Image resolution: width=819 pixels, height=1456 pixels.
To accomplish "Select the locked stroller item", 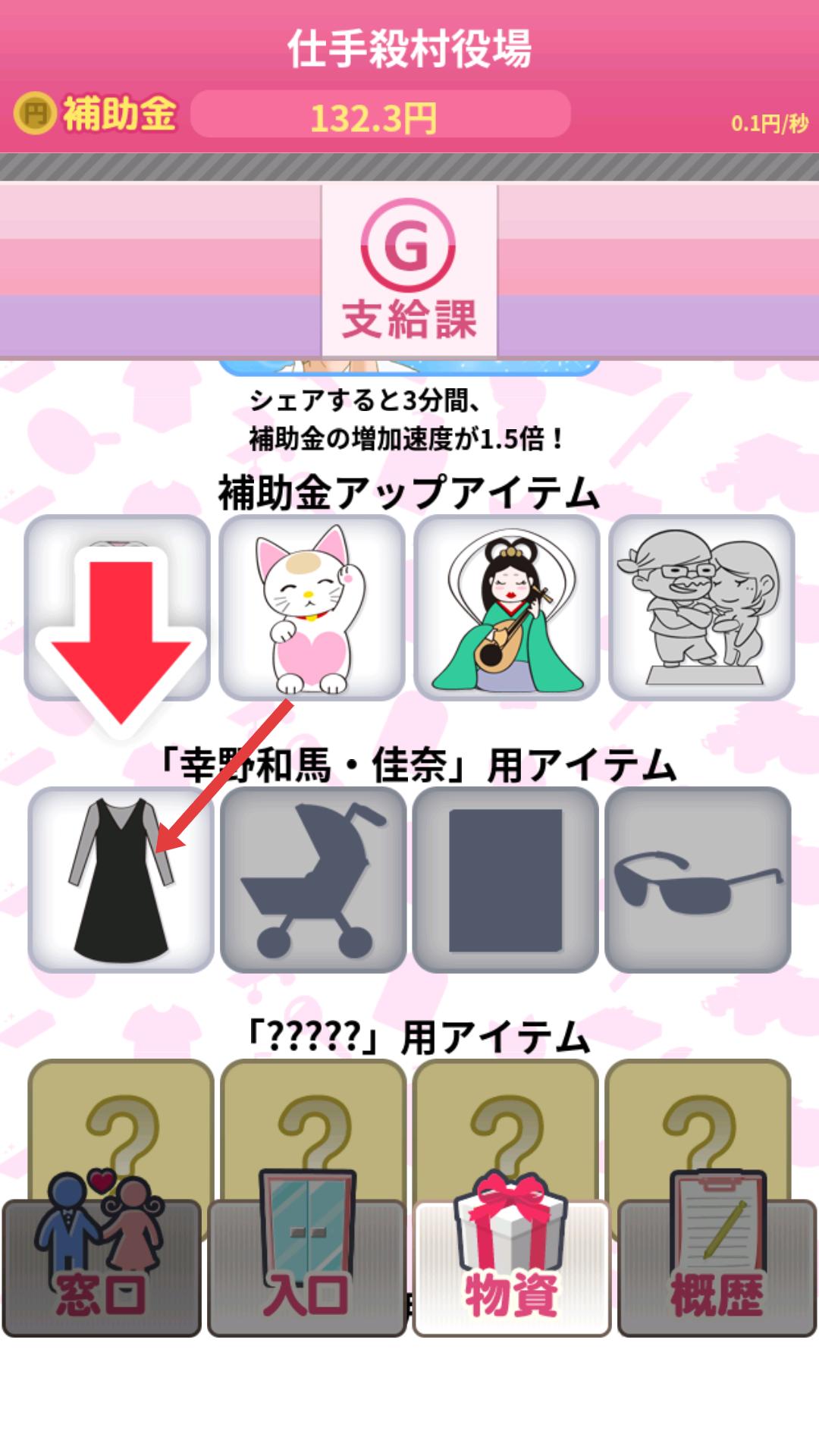I will 313,880.
